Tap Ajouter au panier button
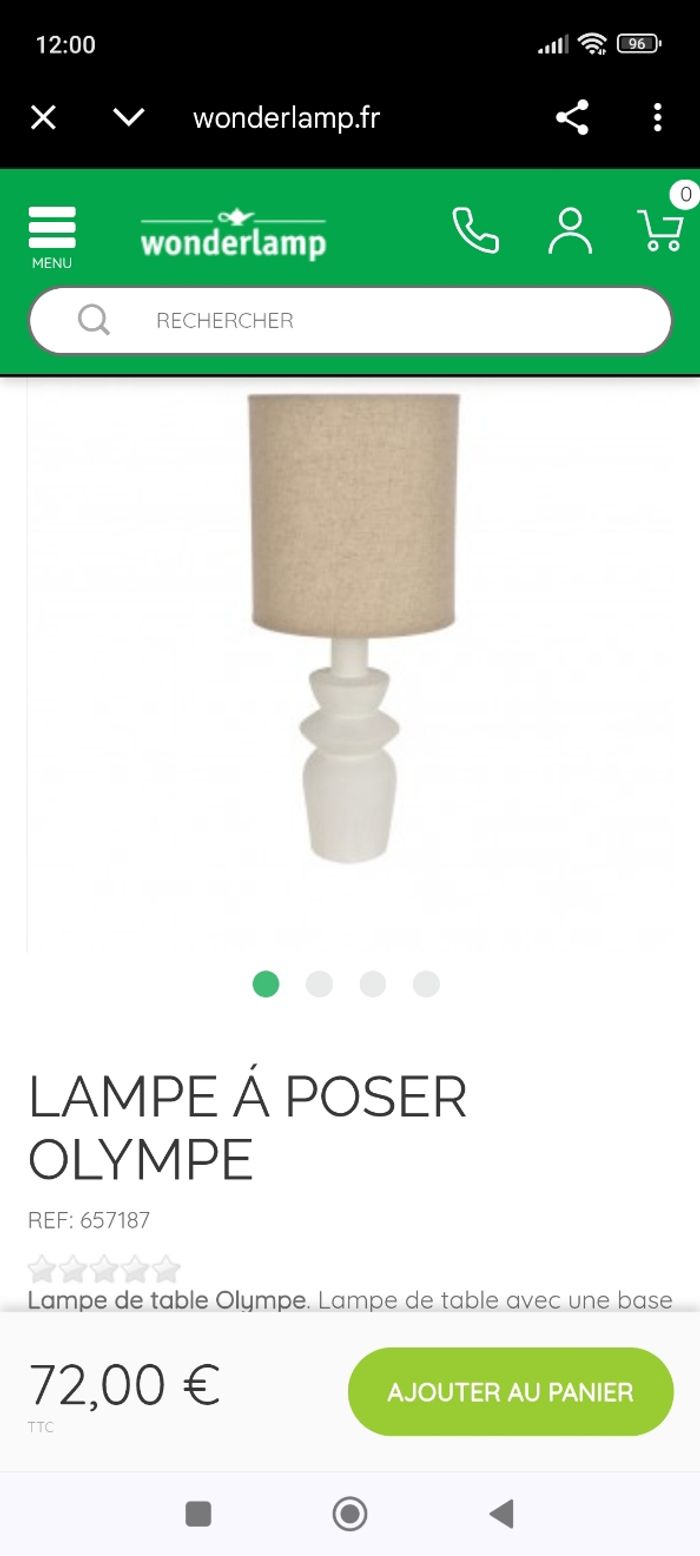 point(510,1392)
